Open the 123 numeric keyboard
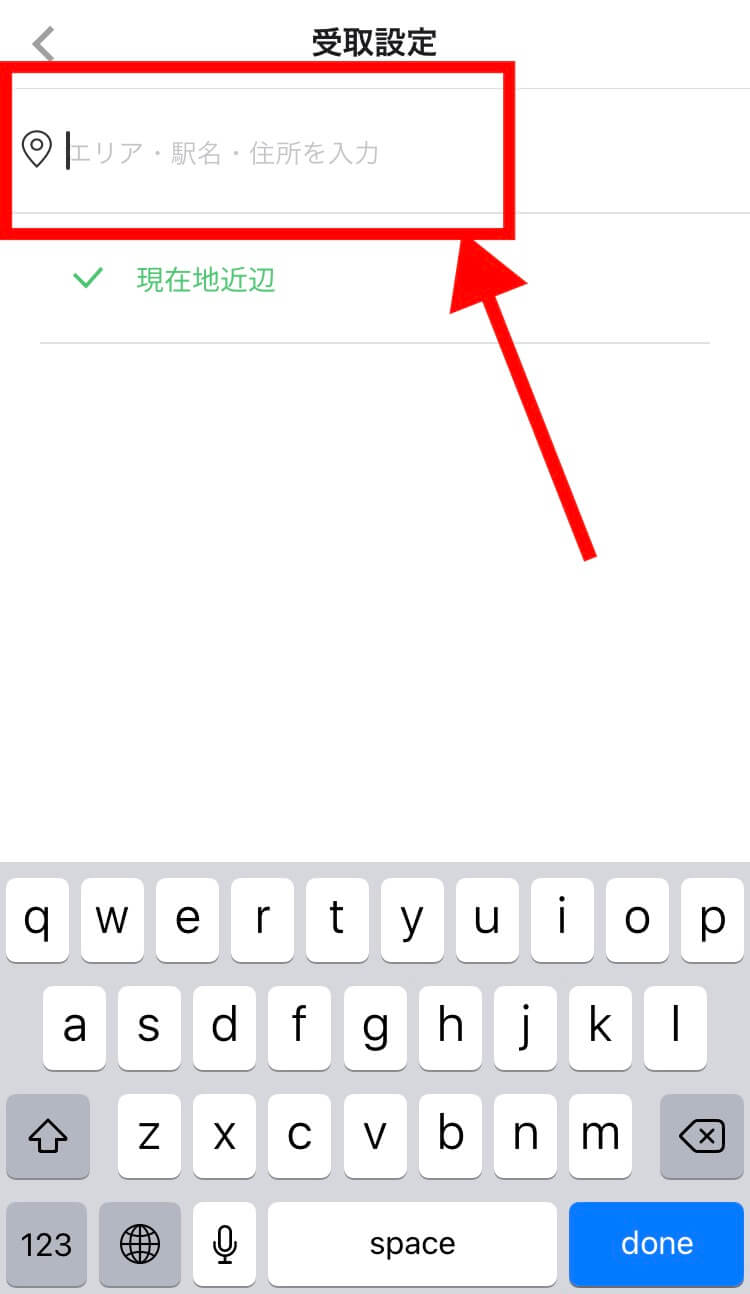 coord(47,1243)
